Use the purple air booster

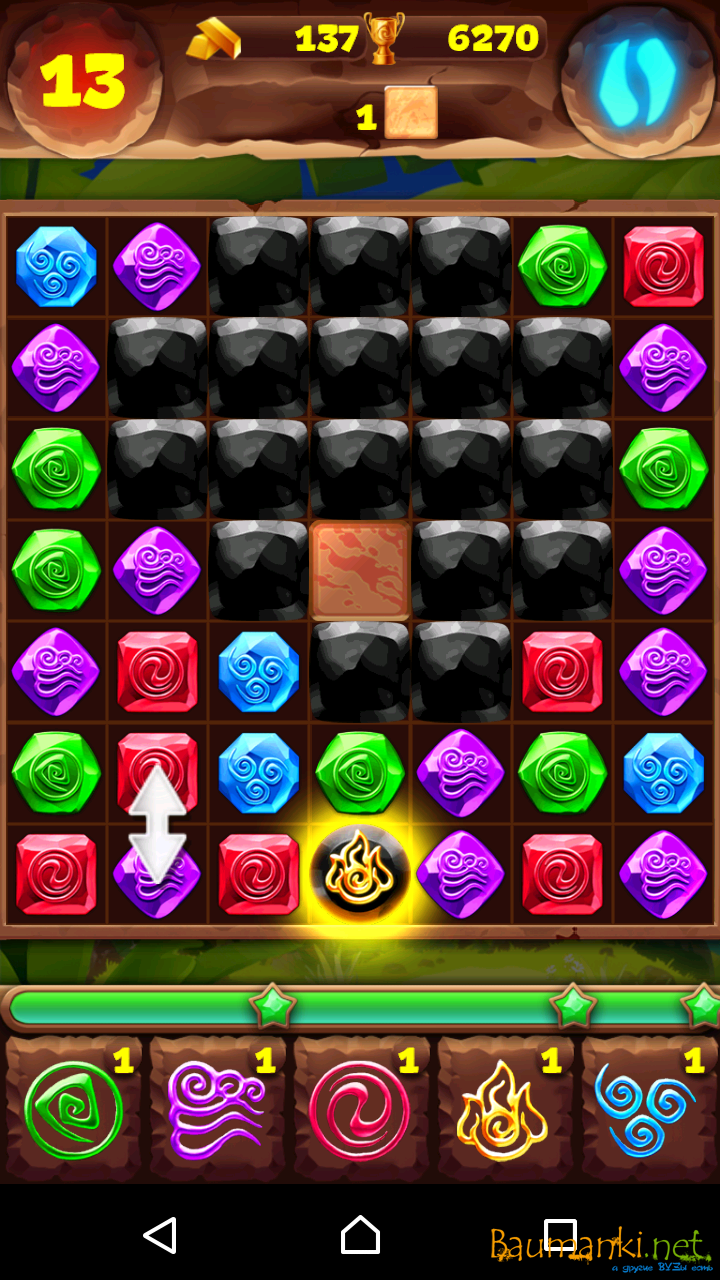coord(217,1110)
